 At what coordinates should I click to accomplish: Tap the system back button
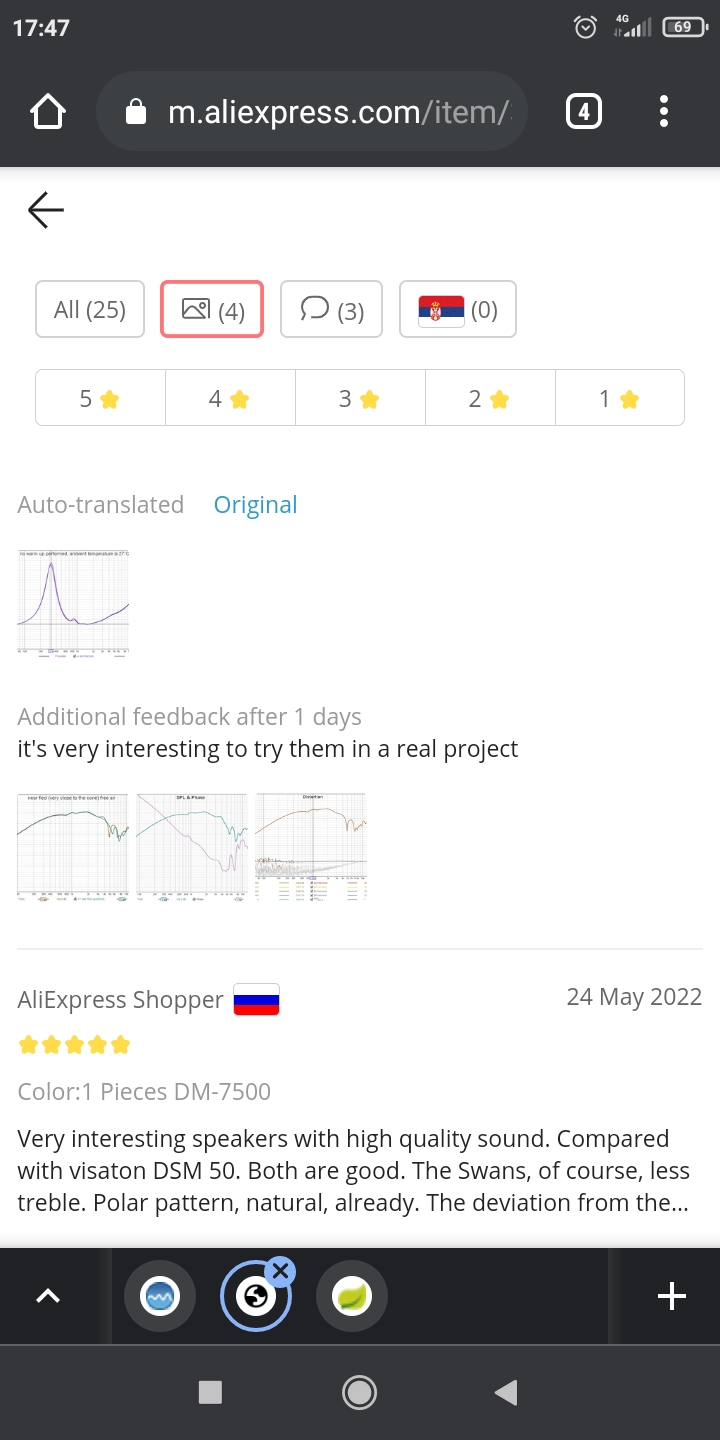507,1392
